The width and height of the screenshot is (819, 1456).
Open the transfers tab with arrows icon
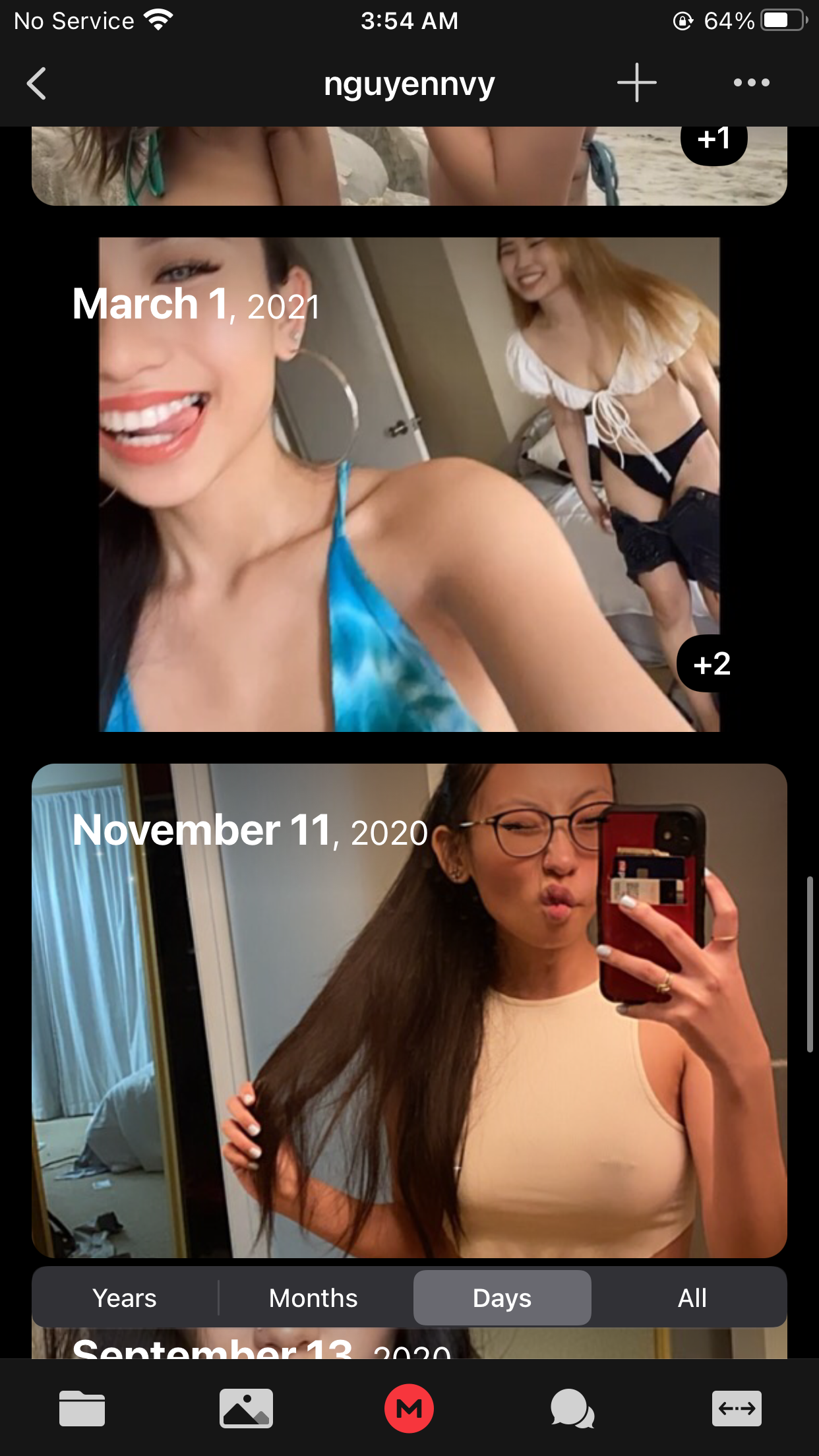(x=737, y=1409)
